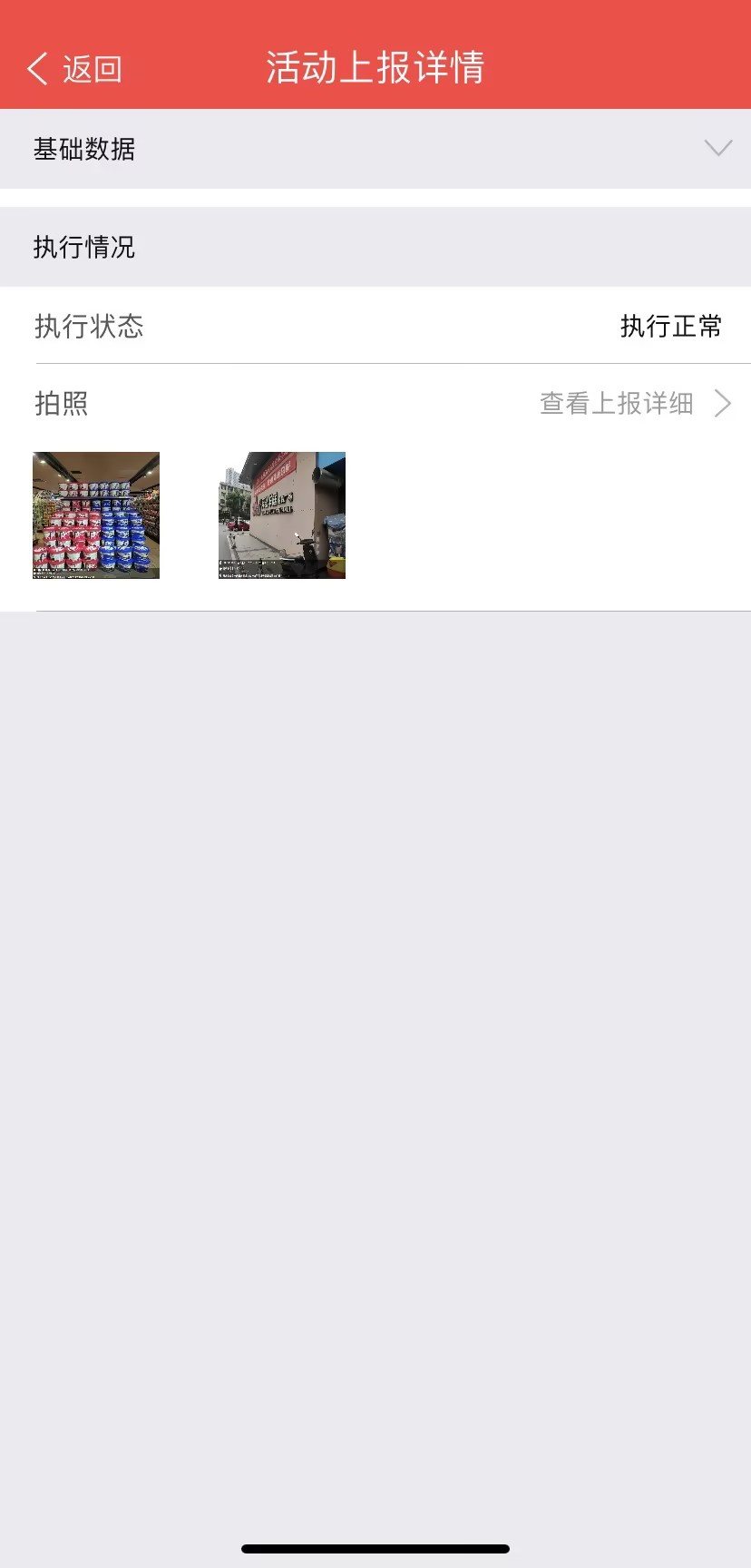
Task: View the store shelf display photo
Action: (96, 515)
